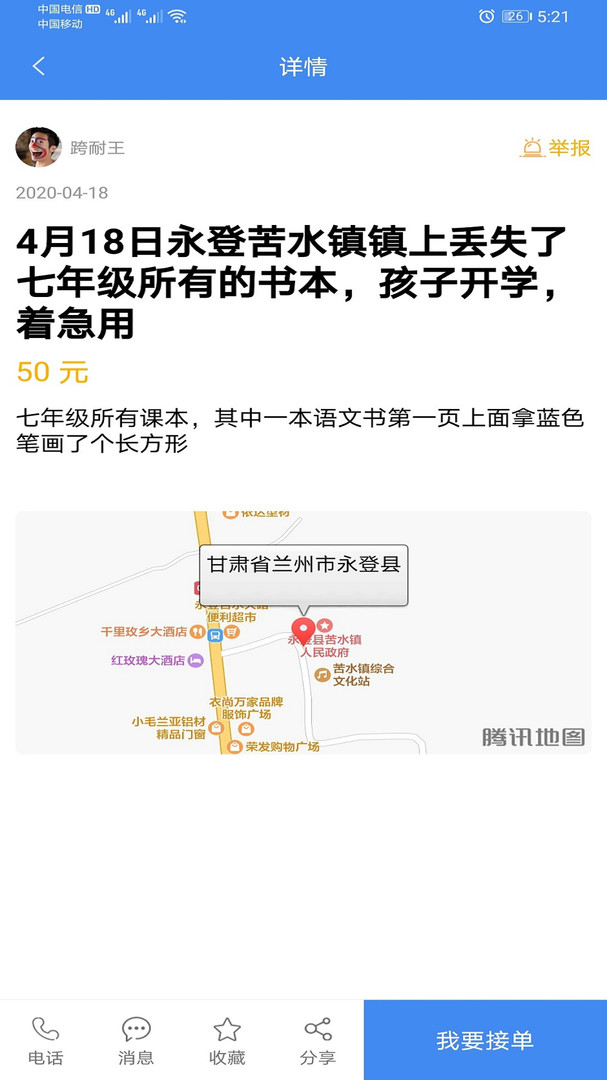Open 跨耐王's profile avatar
The width and height of the screenshot is (607, 1080).
(39, 147)
